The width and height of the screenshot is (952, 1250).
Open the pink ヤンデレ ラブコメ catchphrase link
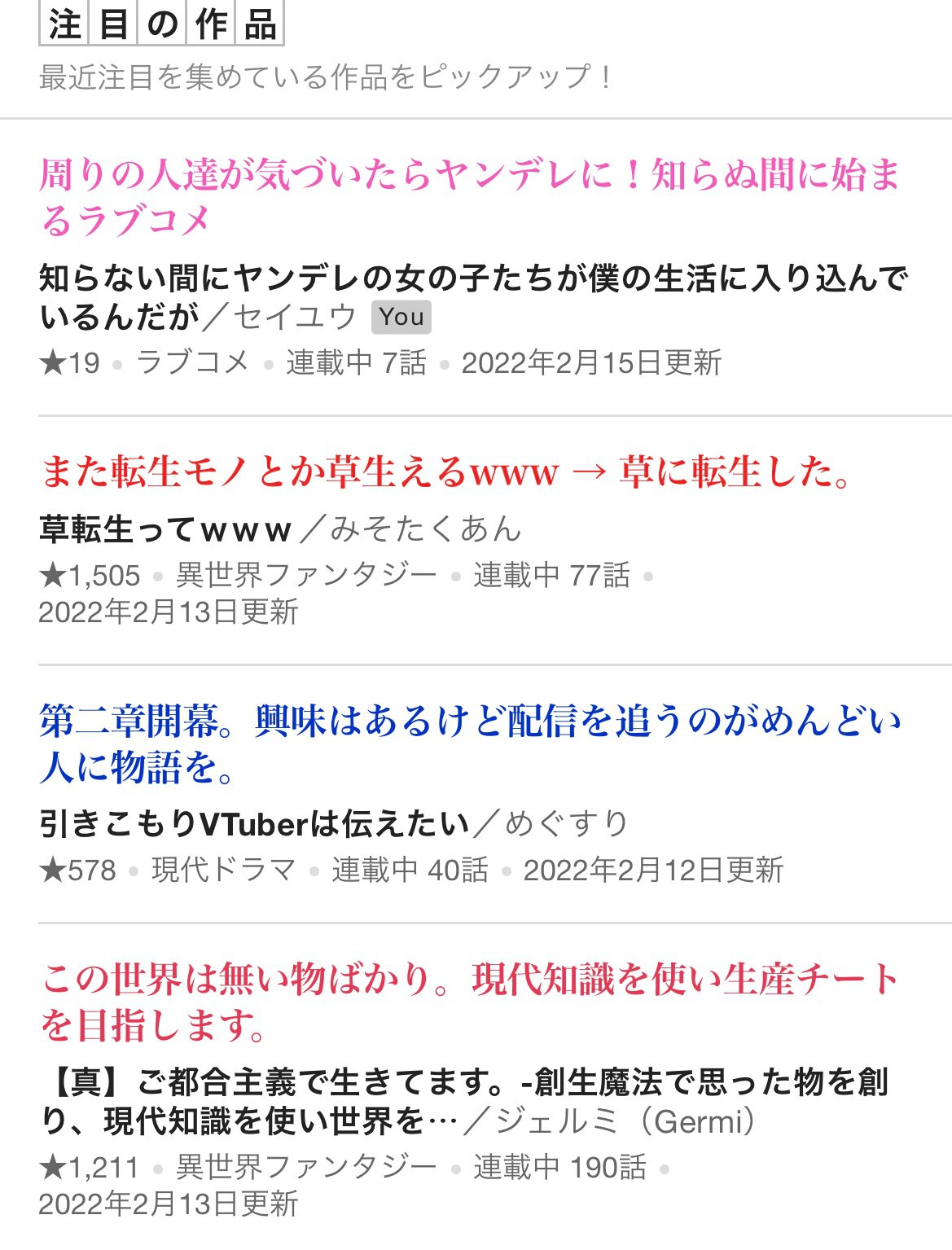click(x=468, y=197)
